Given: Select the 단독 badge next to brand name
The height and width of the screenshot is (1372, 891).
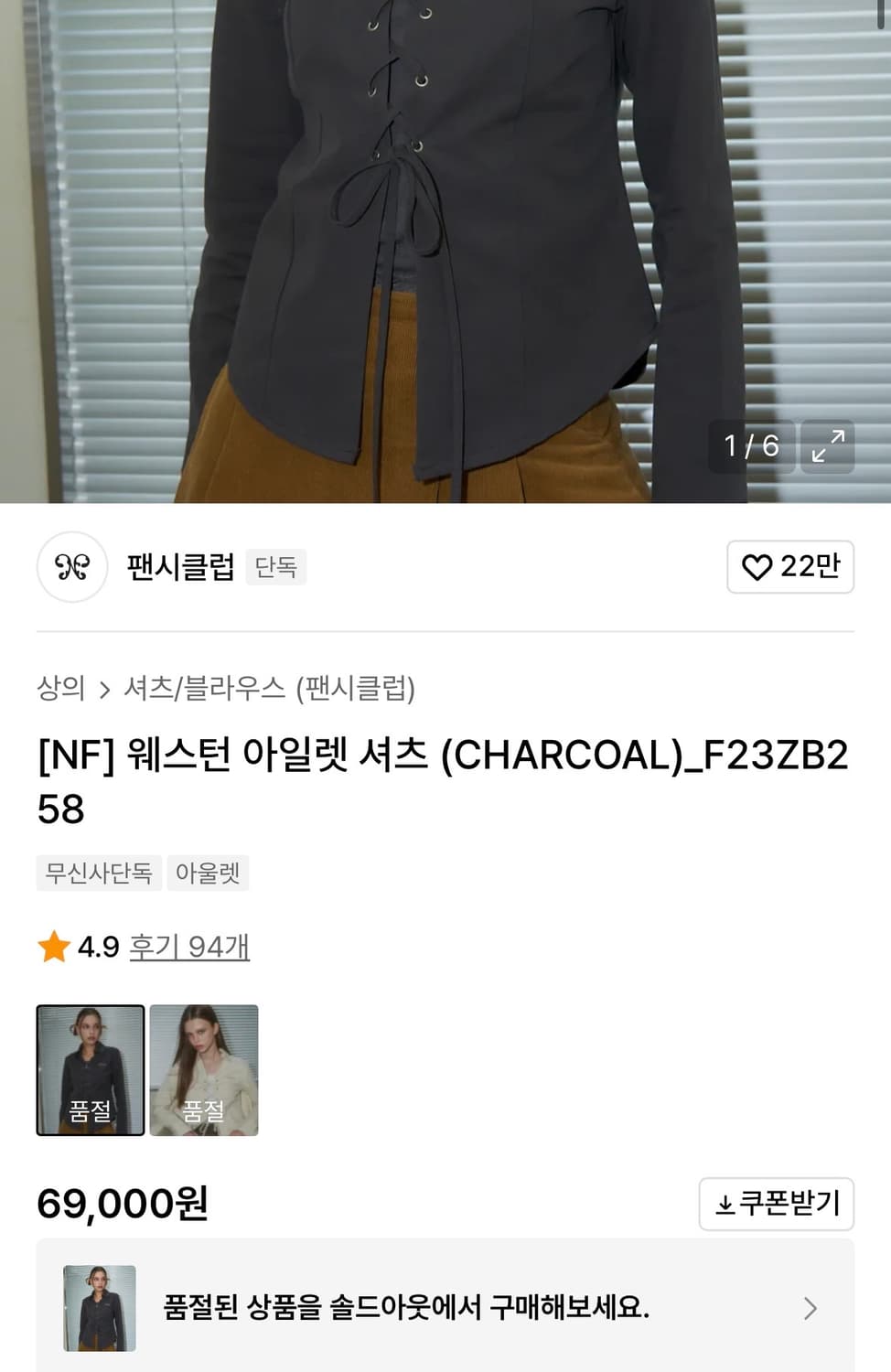Looking at the screenshot, I should (x=274, y=567).
